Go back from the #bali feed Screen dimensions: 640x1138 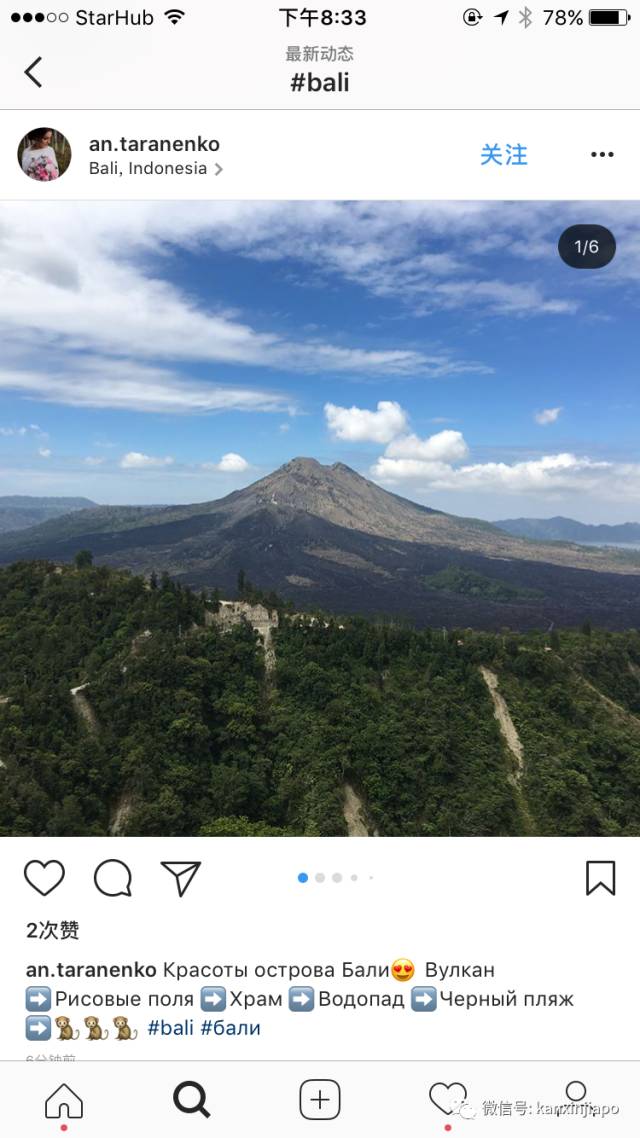[x=33, y=71]
